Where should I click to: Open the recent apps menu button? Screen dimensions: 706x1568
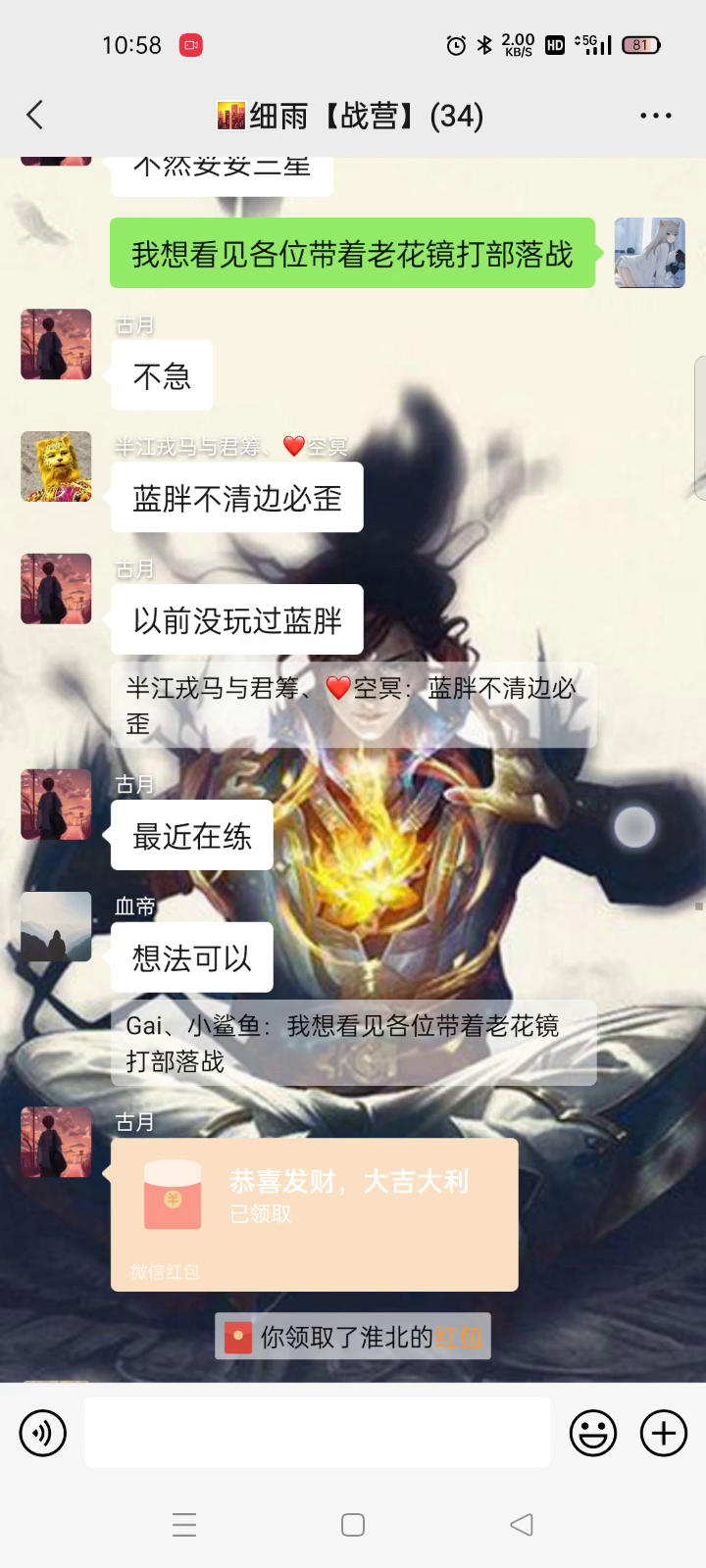pyautogui.click(x=184, y=1525)
